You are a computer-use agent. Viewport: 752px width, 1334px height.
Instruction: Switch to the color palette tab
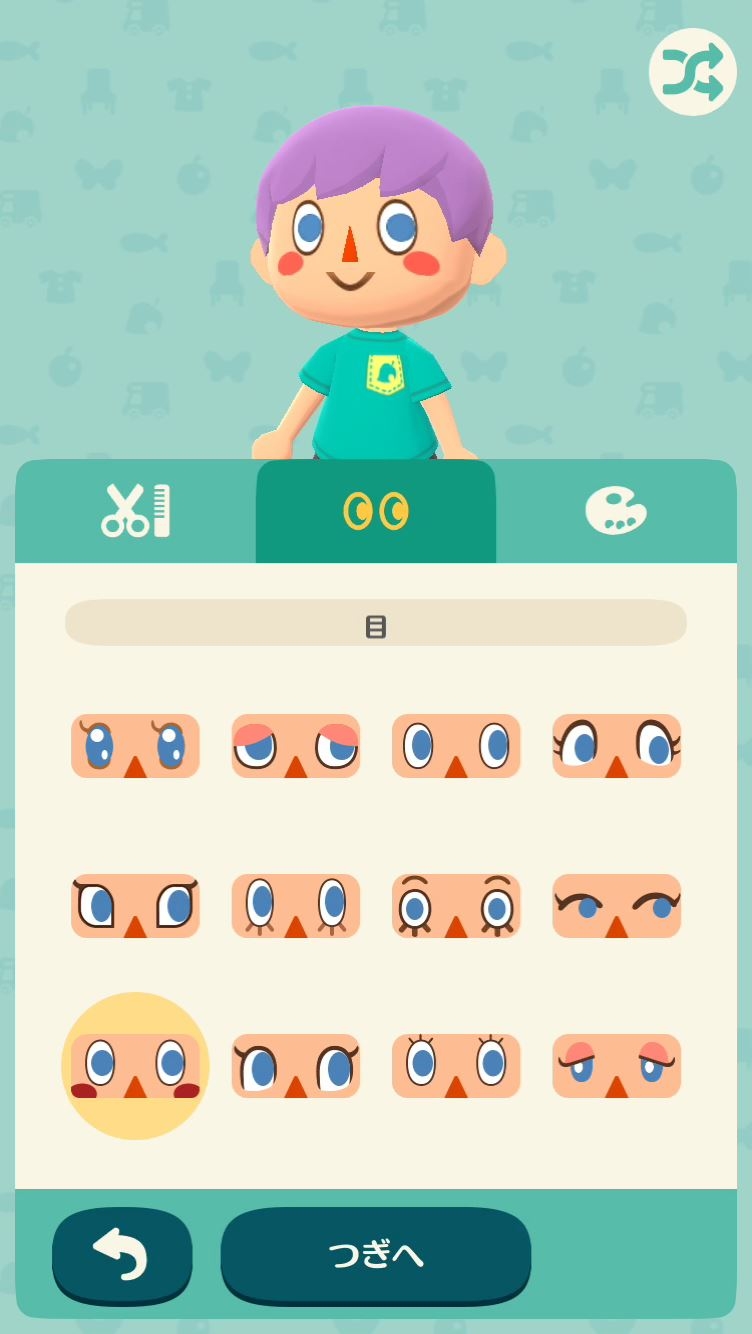click(x=616, y=511)
